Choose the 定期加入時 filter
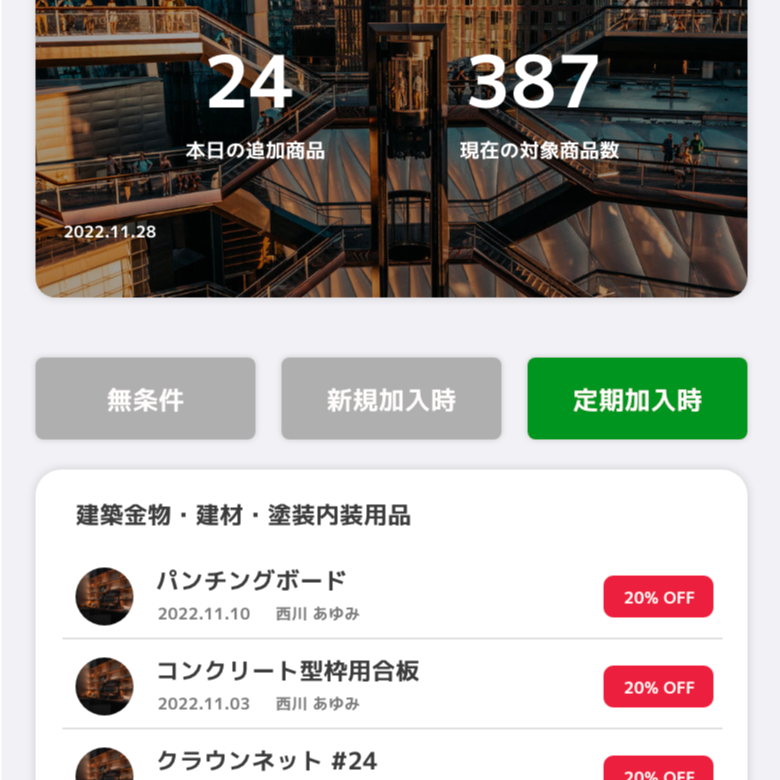Image resolution: width=780 pixels, height=780 pixels. tap(637, 399)
